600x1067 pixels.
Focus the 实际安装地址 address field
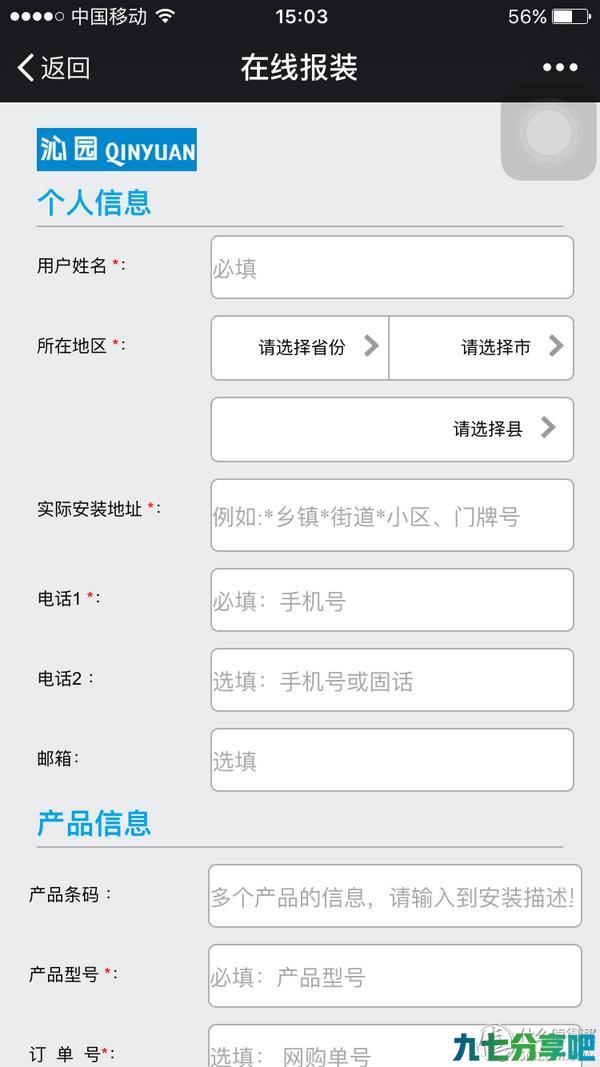click(392, 515)
